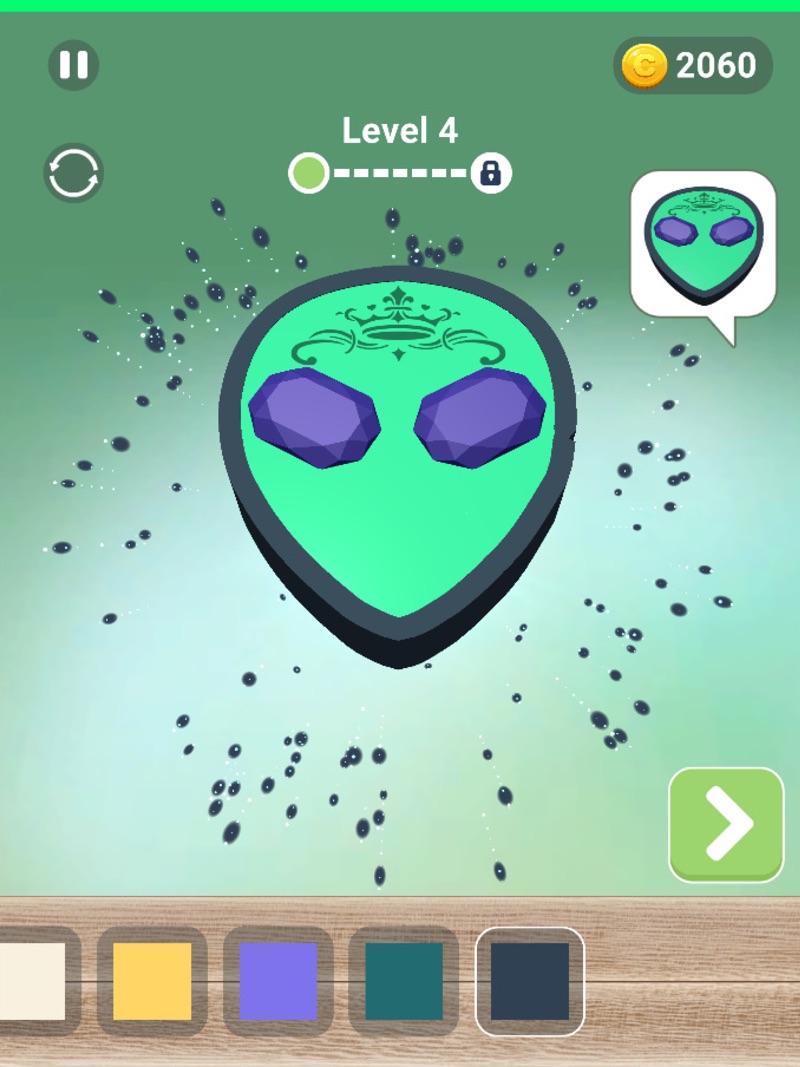Open the reference image preview bubble
Viewport: 800px width, 1067px height.
coord(703,247)
